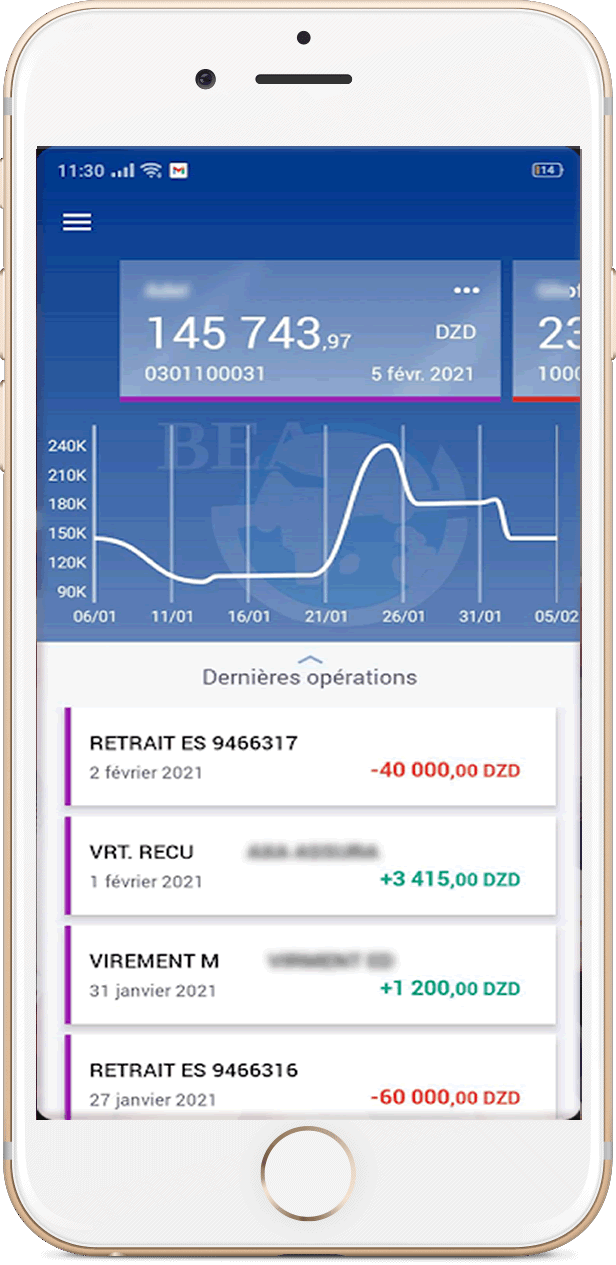Open the RETRAIT ES 9466316 transaction
This screenshot has height=1265, width=616.
(x=310, y=1077)
